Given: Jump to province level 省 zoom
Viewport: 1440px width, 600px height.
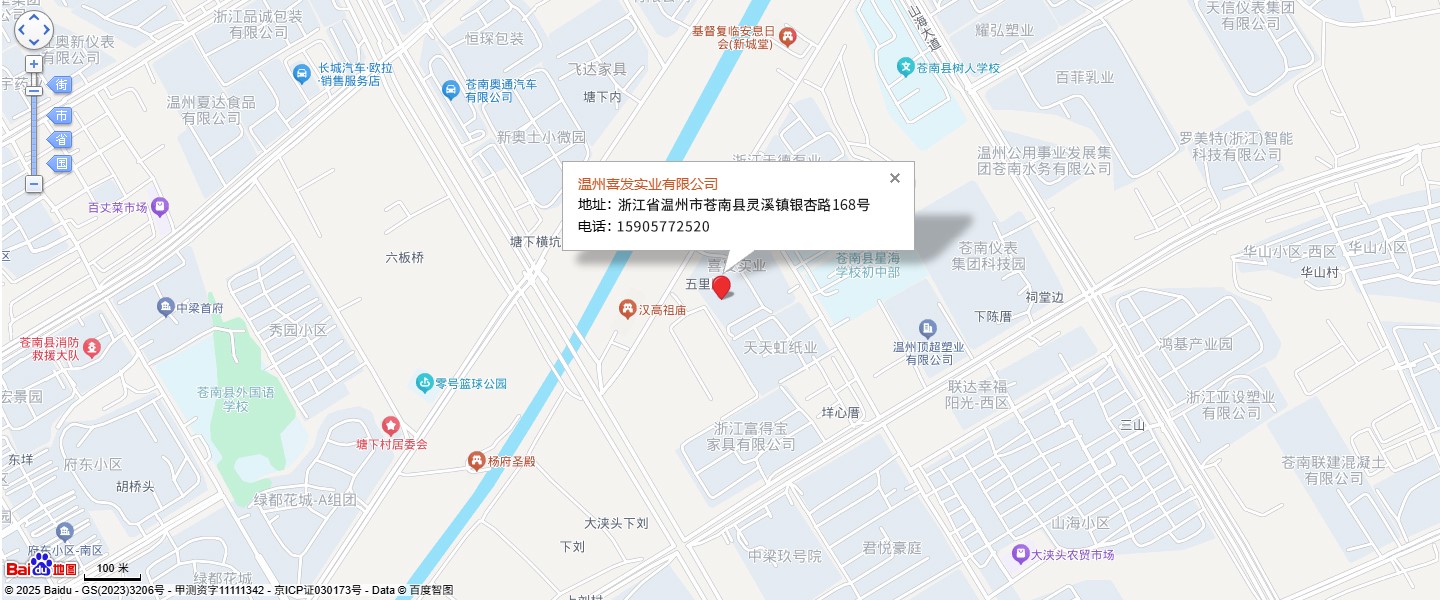Looking at the screenshot, I should click(61, 139).
